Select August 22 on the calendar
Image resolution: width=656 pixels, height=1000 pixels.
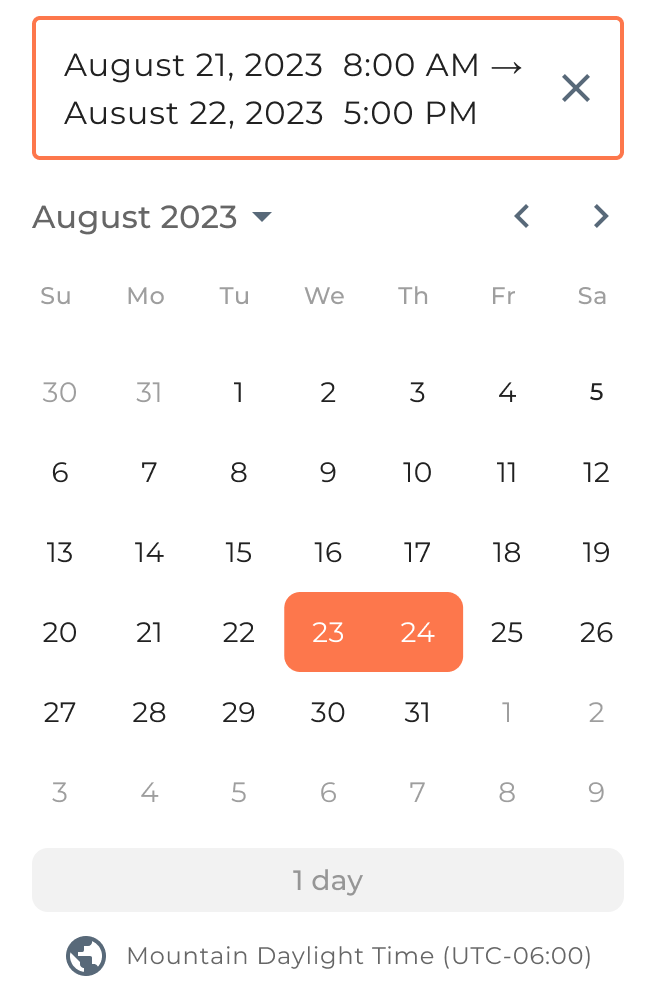[x=238, y=632]
